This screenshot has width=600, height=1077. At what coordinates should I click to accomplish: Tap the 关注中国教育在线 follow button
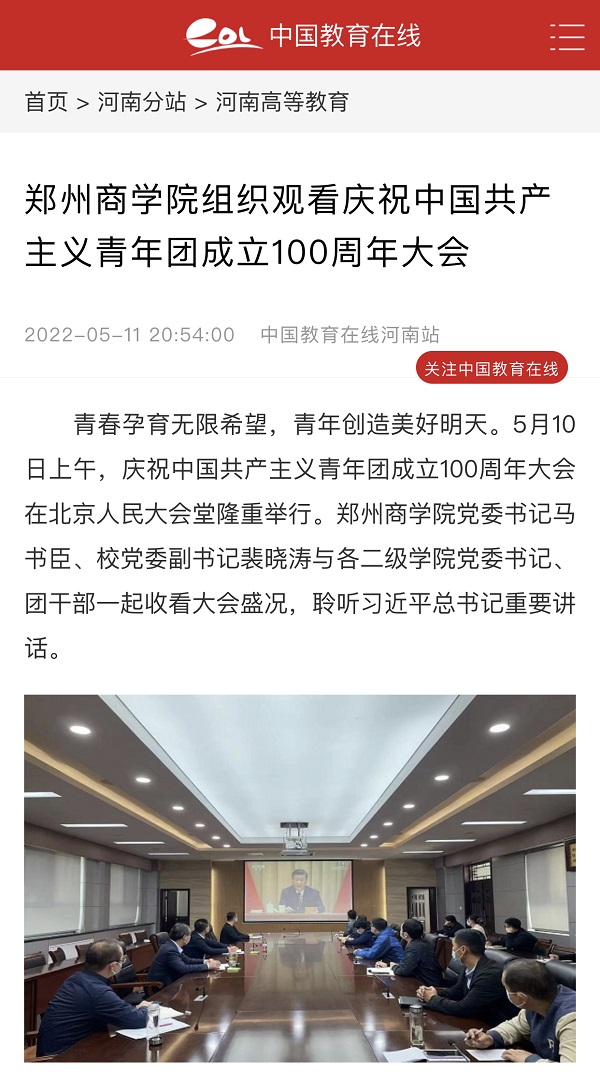tap(491, 368)
